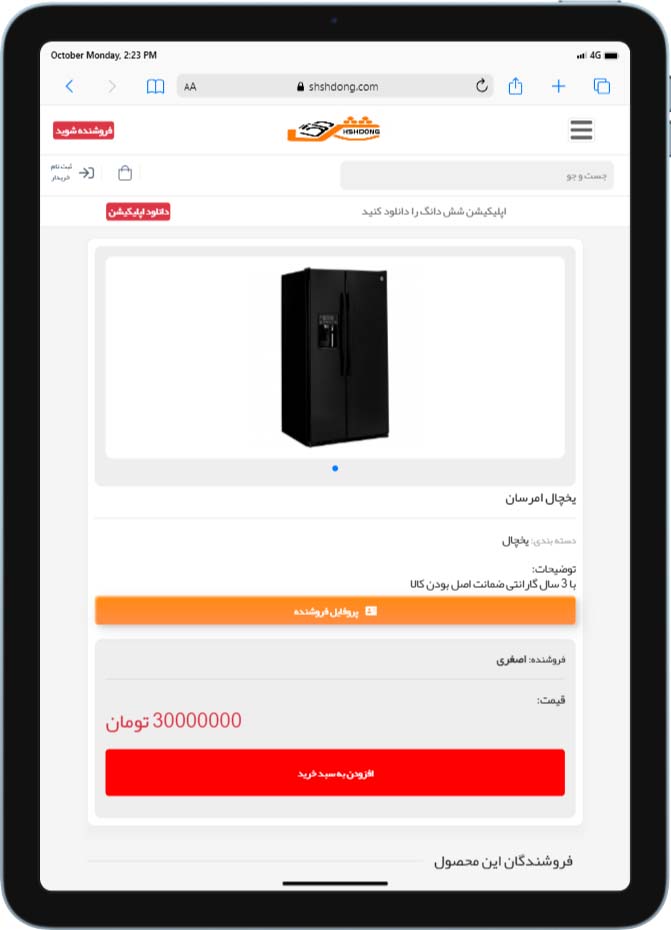671x930 pixels.
Task: Open Safari bookmarks book icon
Action: [x=155, y=86]
